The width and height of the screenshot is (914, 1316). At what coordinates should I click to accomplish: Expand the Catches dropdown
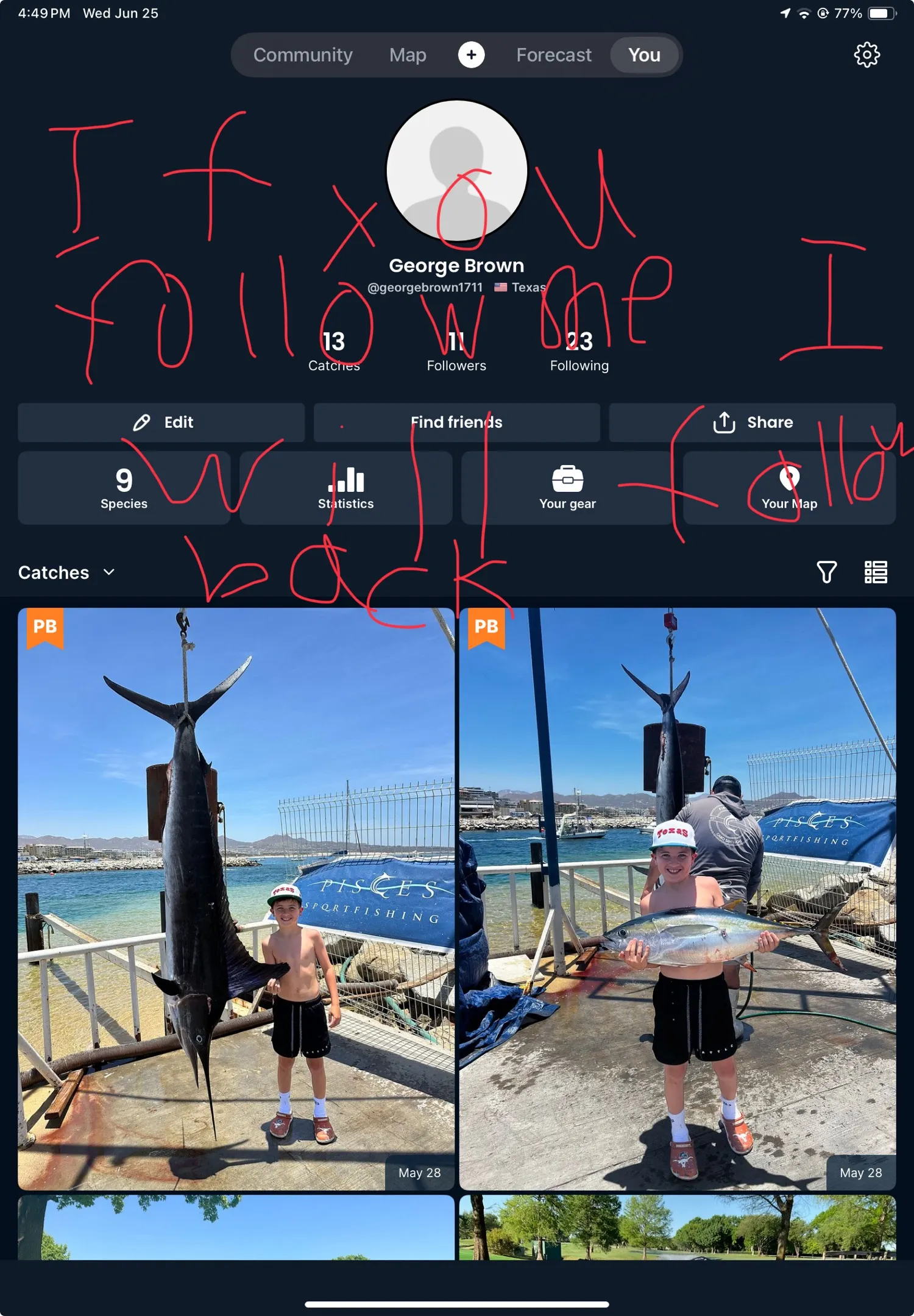click(x=66, y=572)
